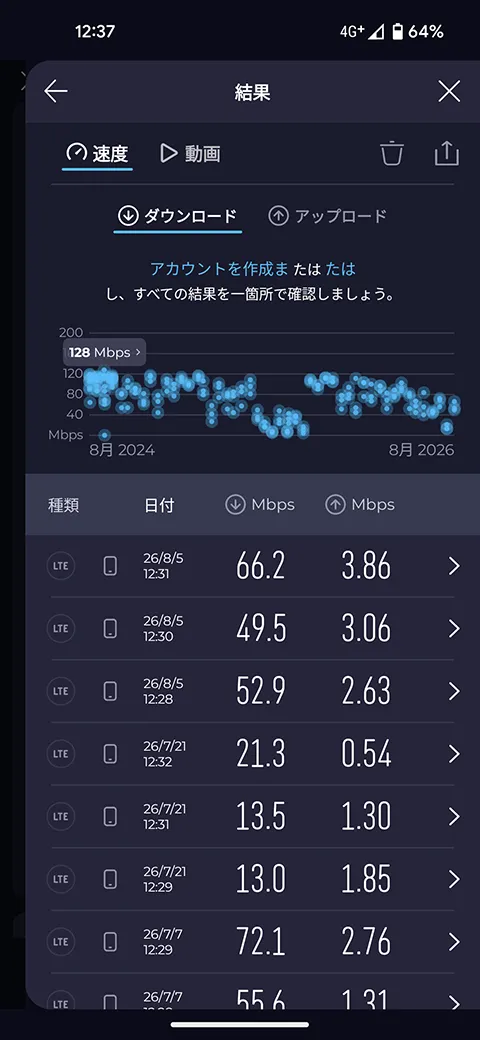Close the results screen
The height and width of the screenshot is (1040, 480).
tap(449, 92)
